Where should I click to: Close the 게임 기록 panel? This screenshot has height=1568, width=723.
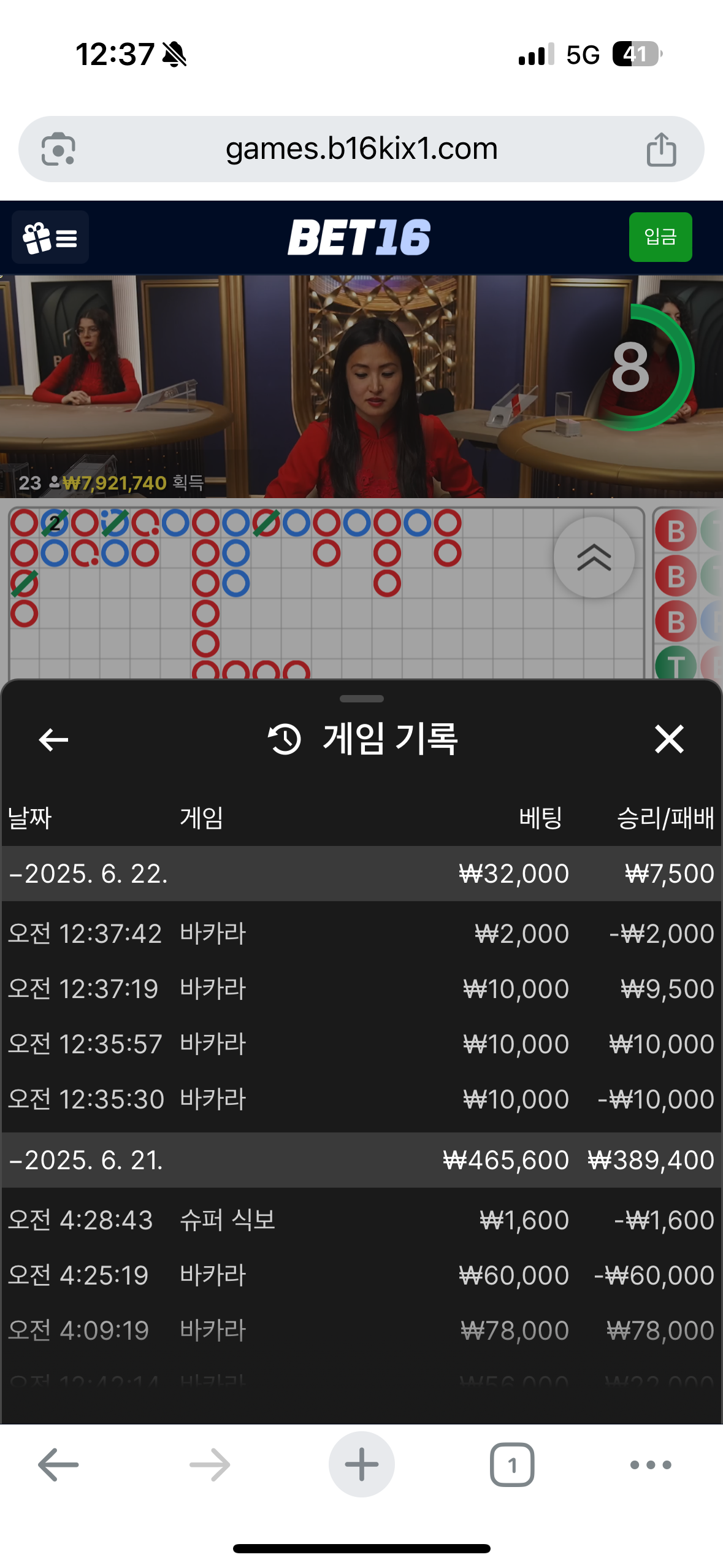[668, 739]
